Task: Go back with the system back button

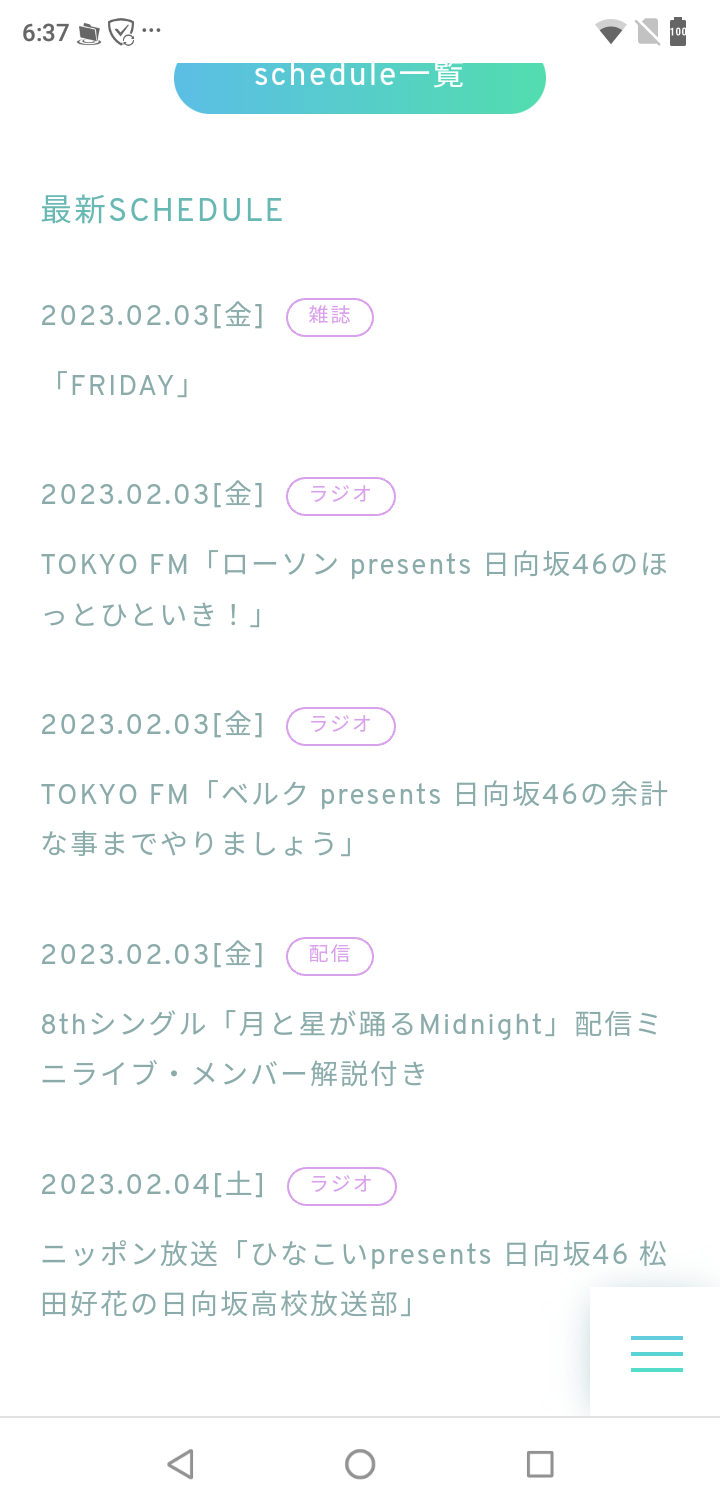Action: pyautogui.click(x=180, y=1464)
